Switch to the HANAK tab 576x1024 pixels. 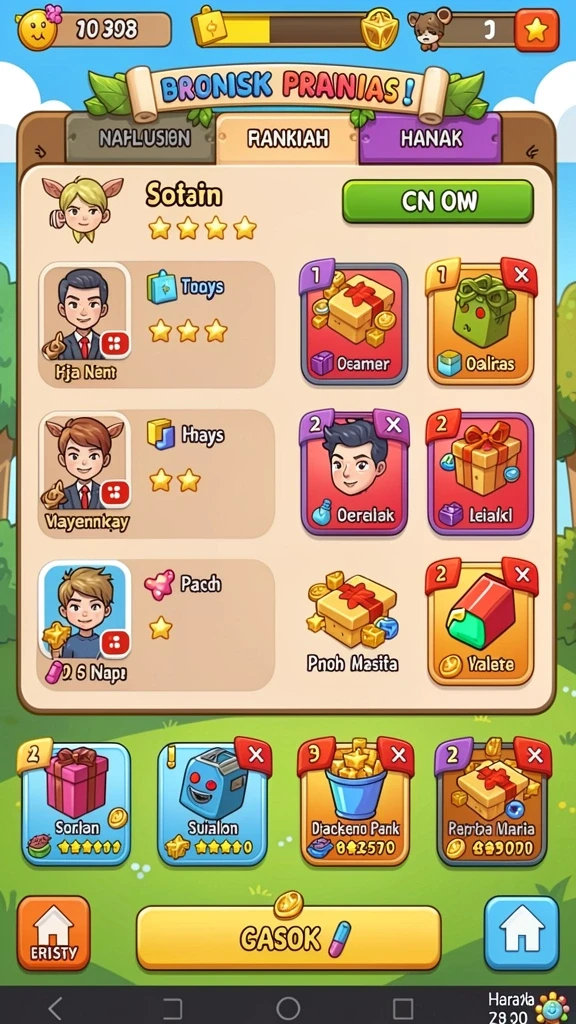[x=430, y=138]
